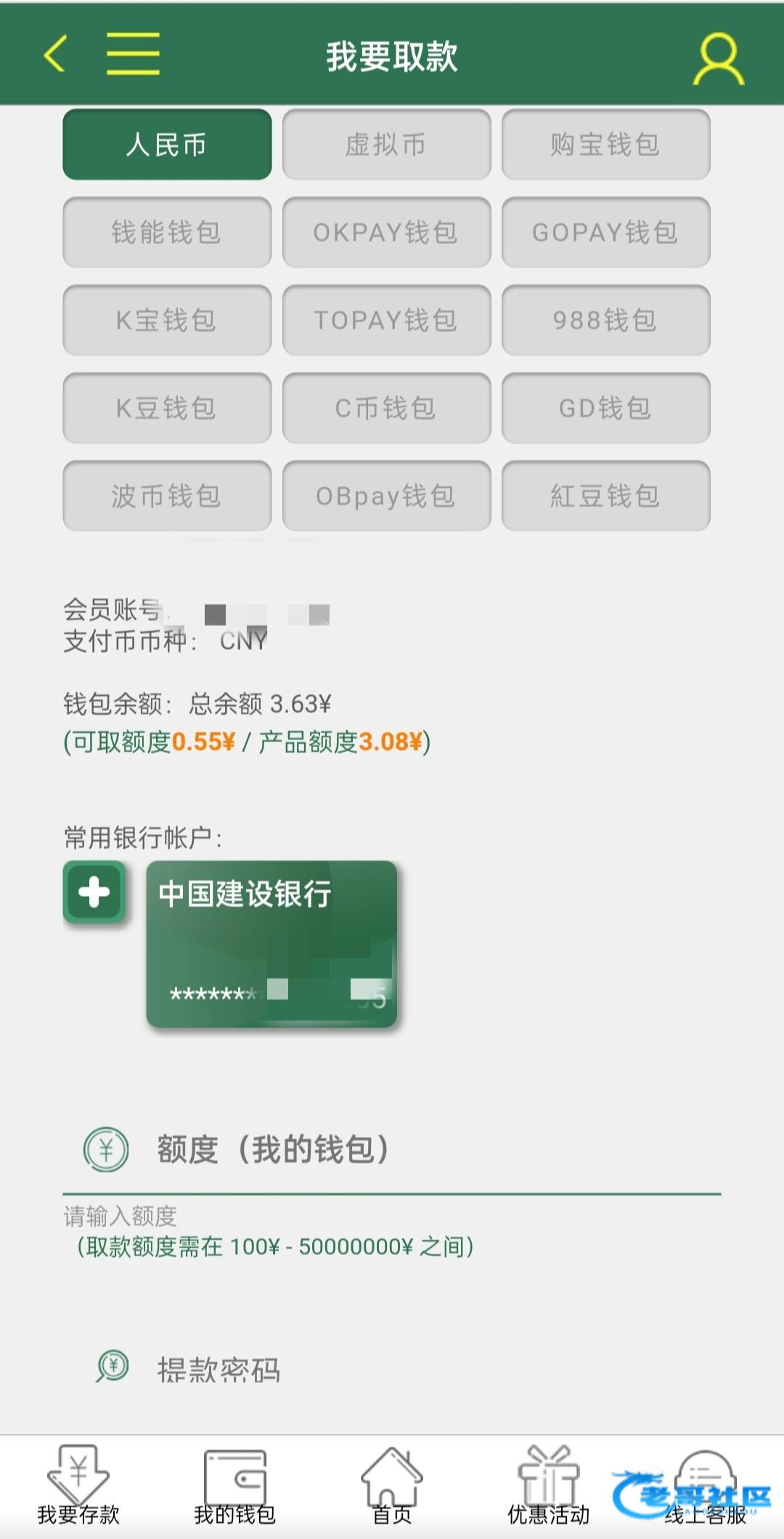Select K宝钱包
This screenshot has height=1539, width=784.
click(x=167, y=320)
